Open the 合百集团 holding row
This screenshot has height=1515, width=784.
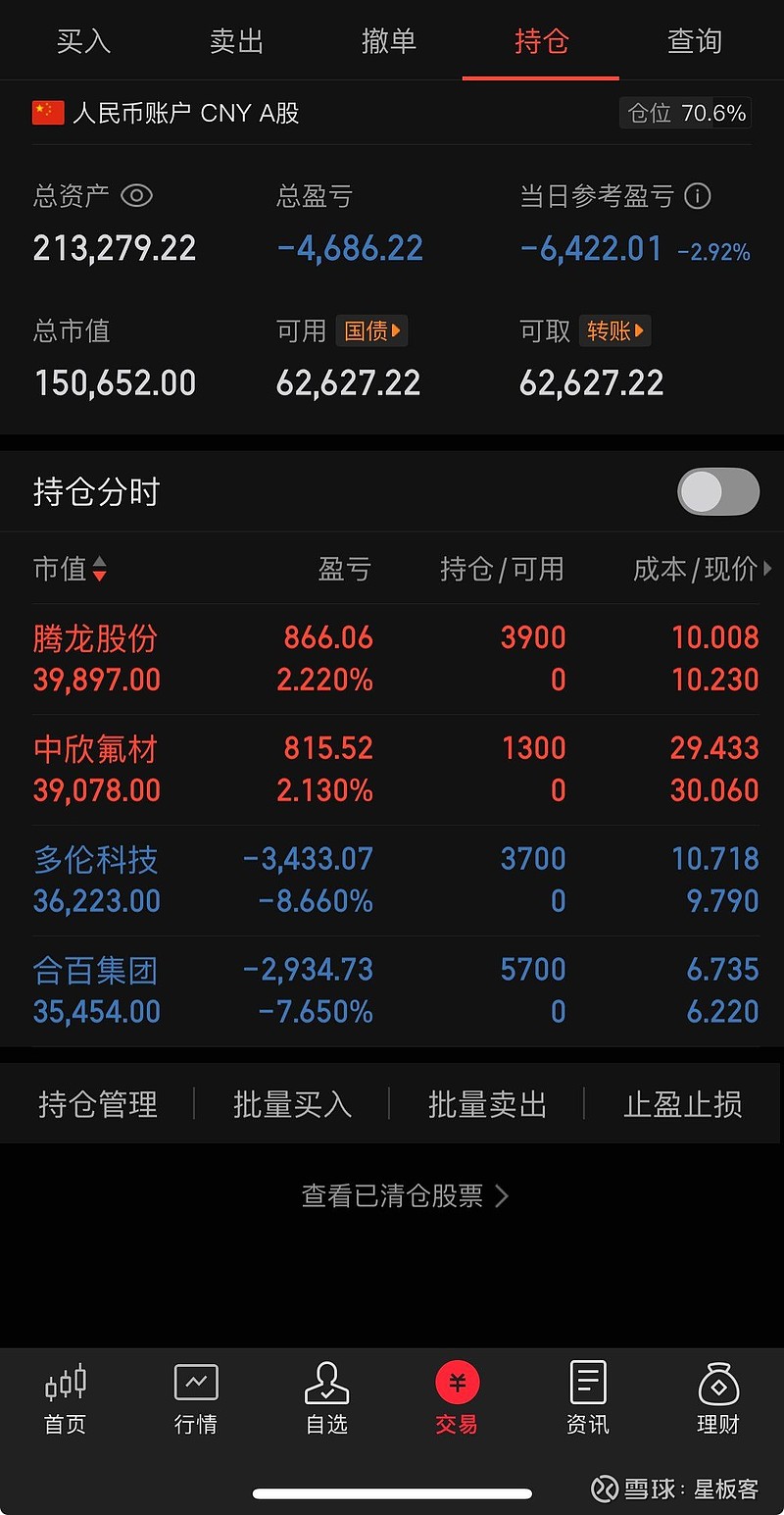click(392, 990)
